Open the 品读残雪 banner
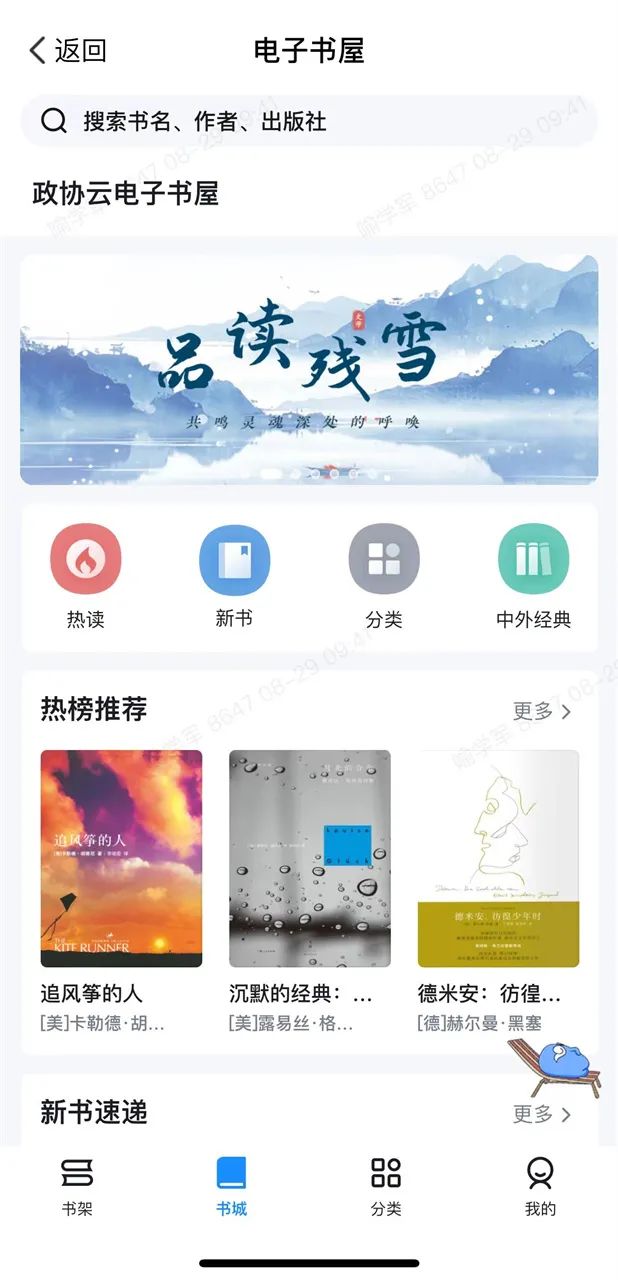 click(309, 369)
